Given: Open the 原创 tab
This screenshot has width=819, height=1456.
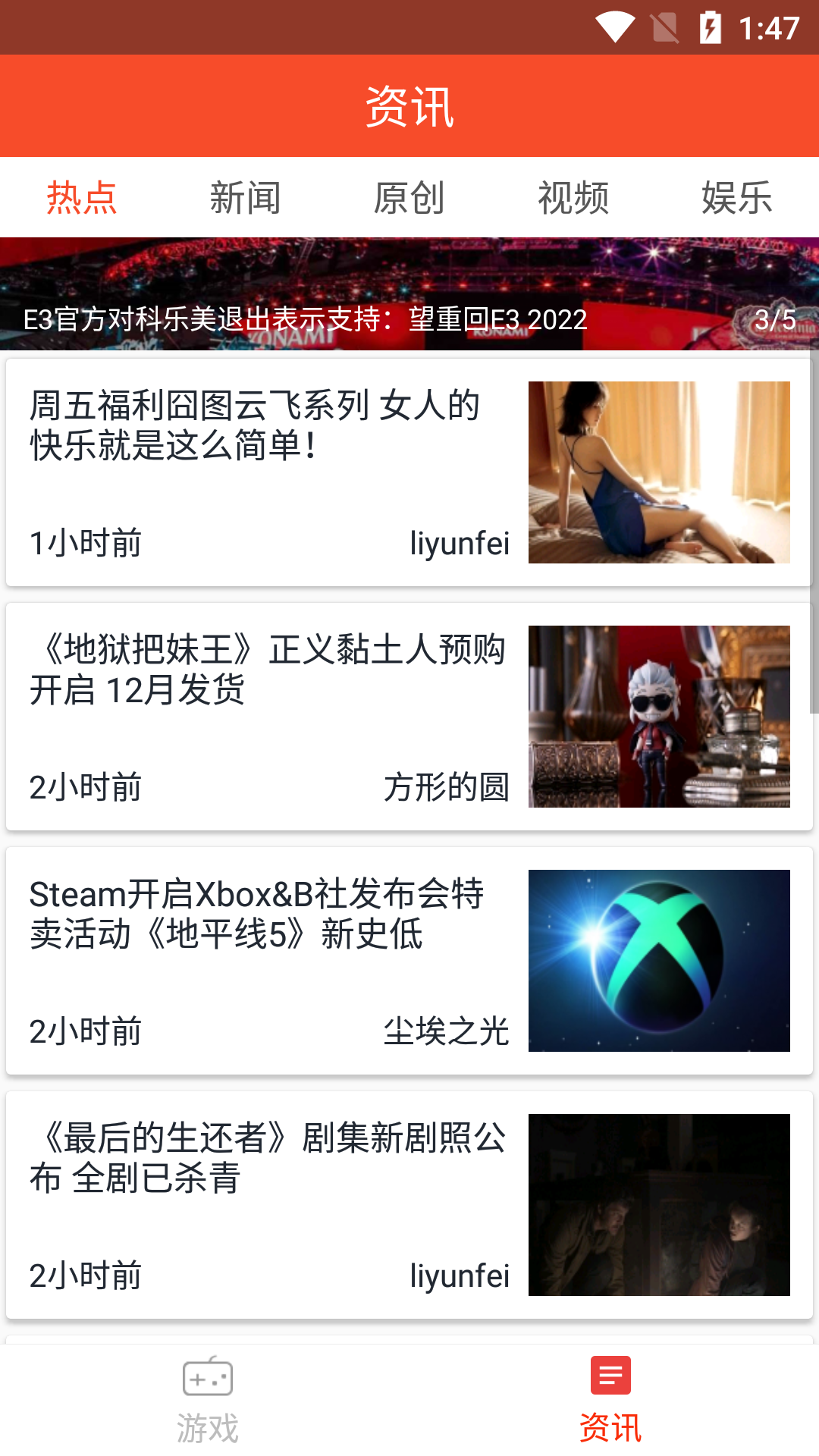Looking at the screenshot, I should pyautogui.click(x=409, y=198).
